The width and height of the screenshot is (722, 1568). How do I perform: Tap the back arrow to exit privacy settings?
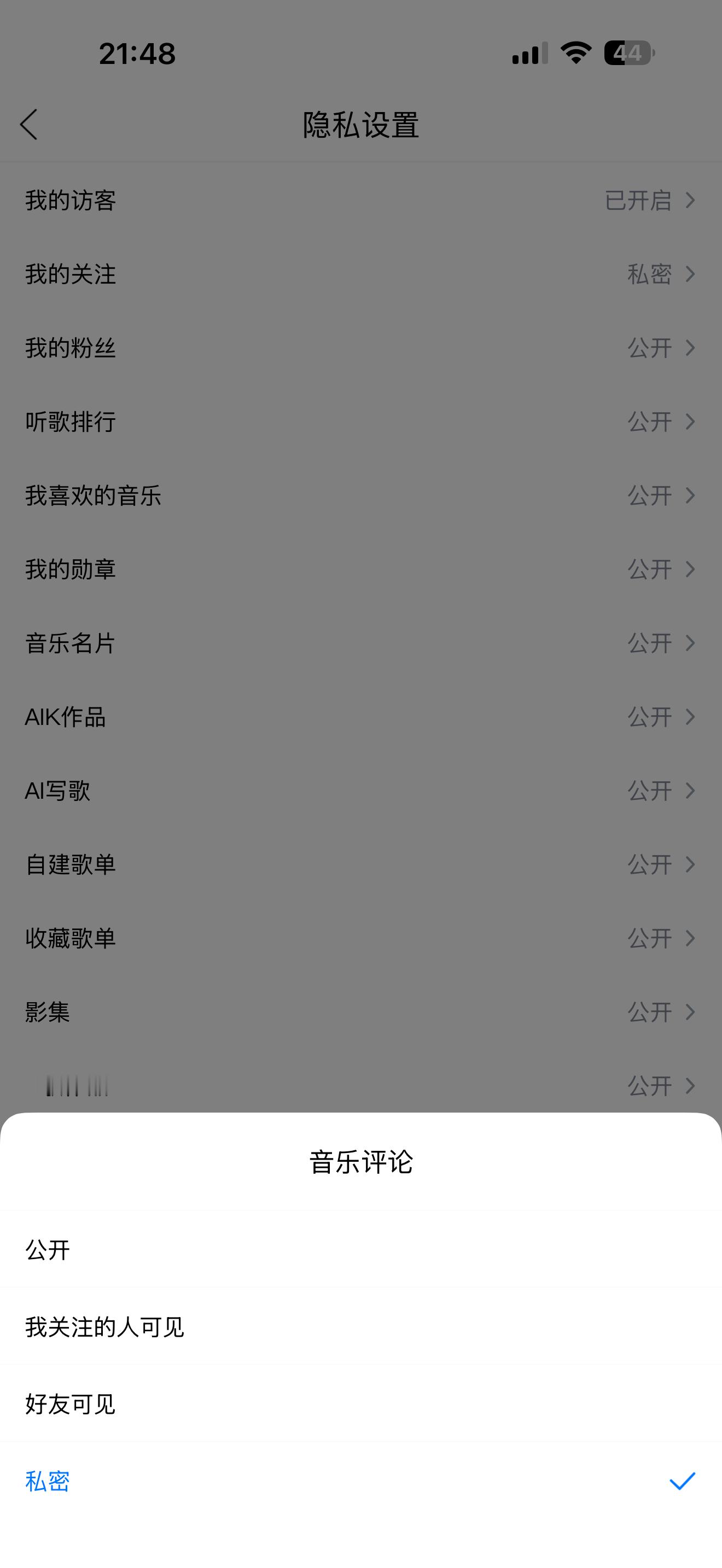[x=28, y=124]
